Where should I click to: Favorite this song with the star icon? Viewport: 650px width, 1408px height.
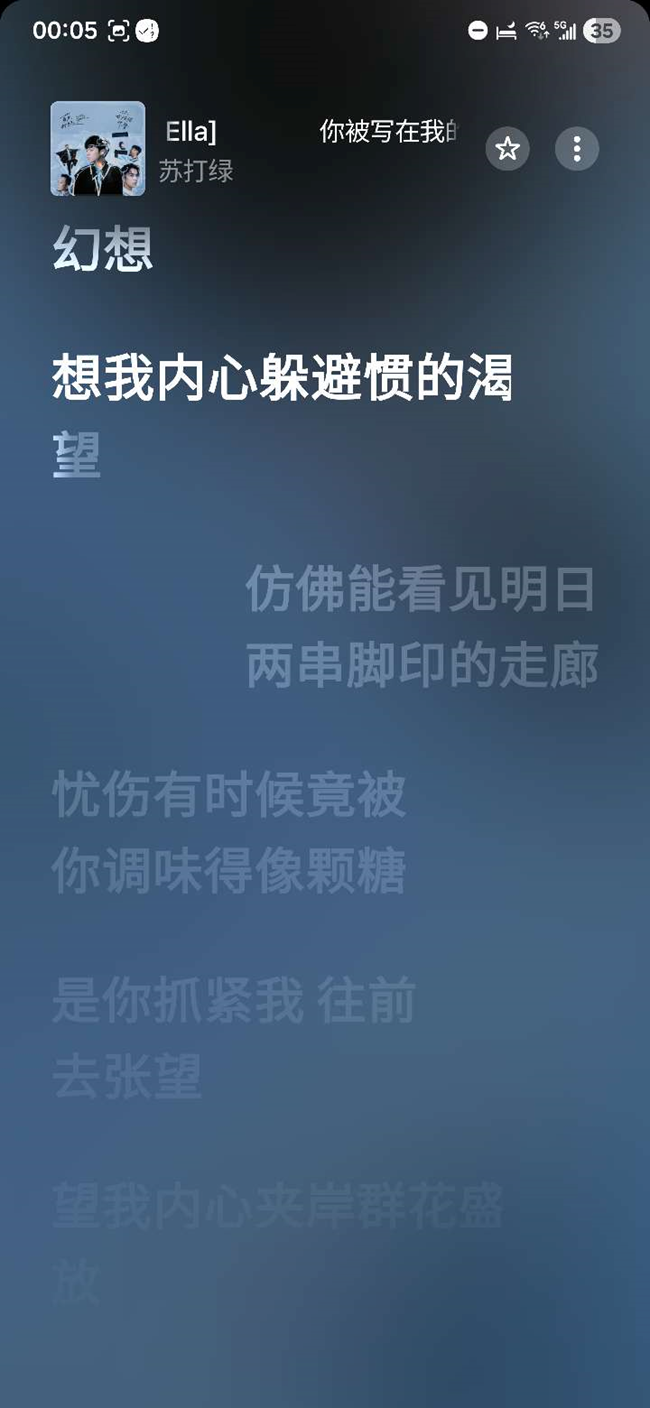[508, 150]
